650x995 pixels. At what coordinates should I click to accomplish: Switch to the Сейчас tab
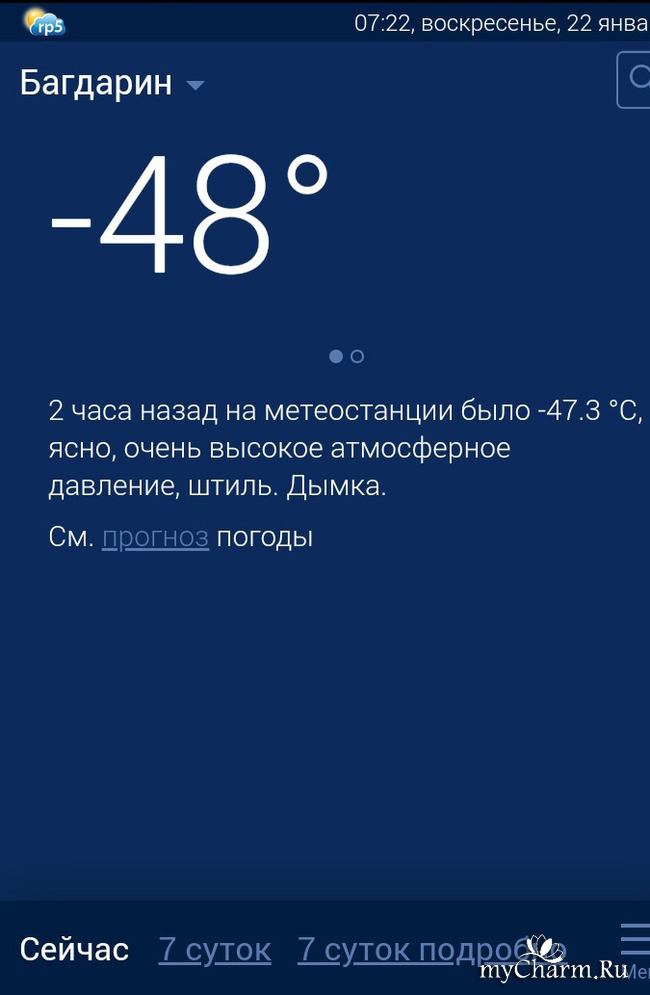[x=74, y=949]
